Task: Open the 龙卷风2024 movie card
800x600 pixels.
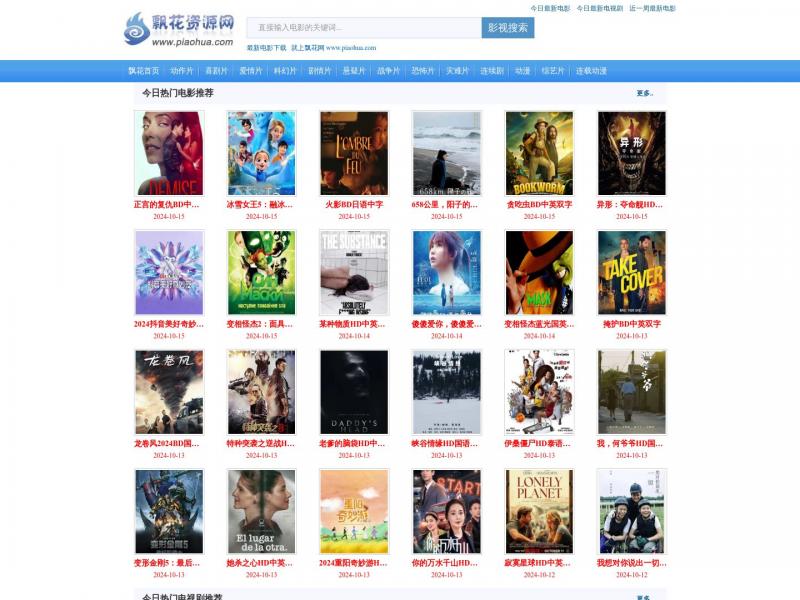Action: [x=169, y=392]
